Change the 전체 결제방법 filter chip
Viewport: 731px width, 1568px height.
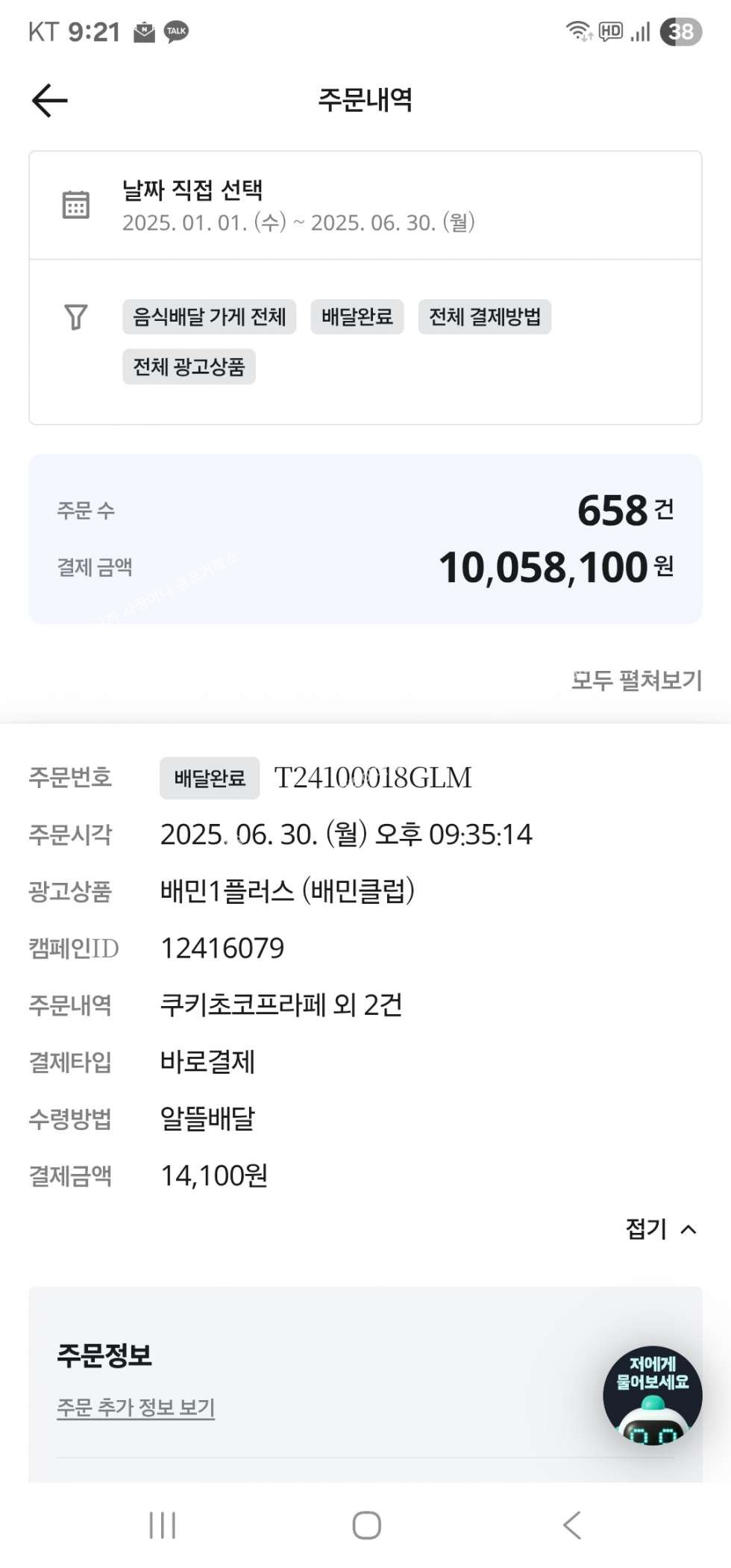tap(484, 317)
